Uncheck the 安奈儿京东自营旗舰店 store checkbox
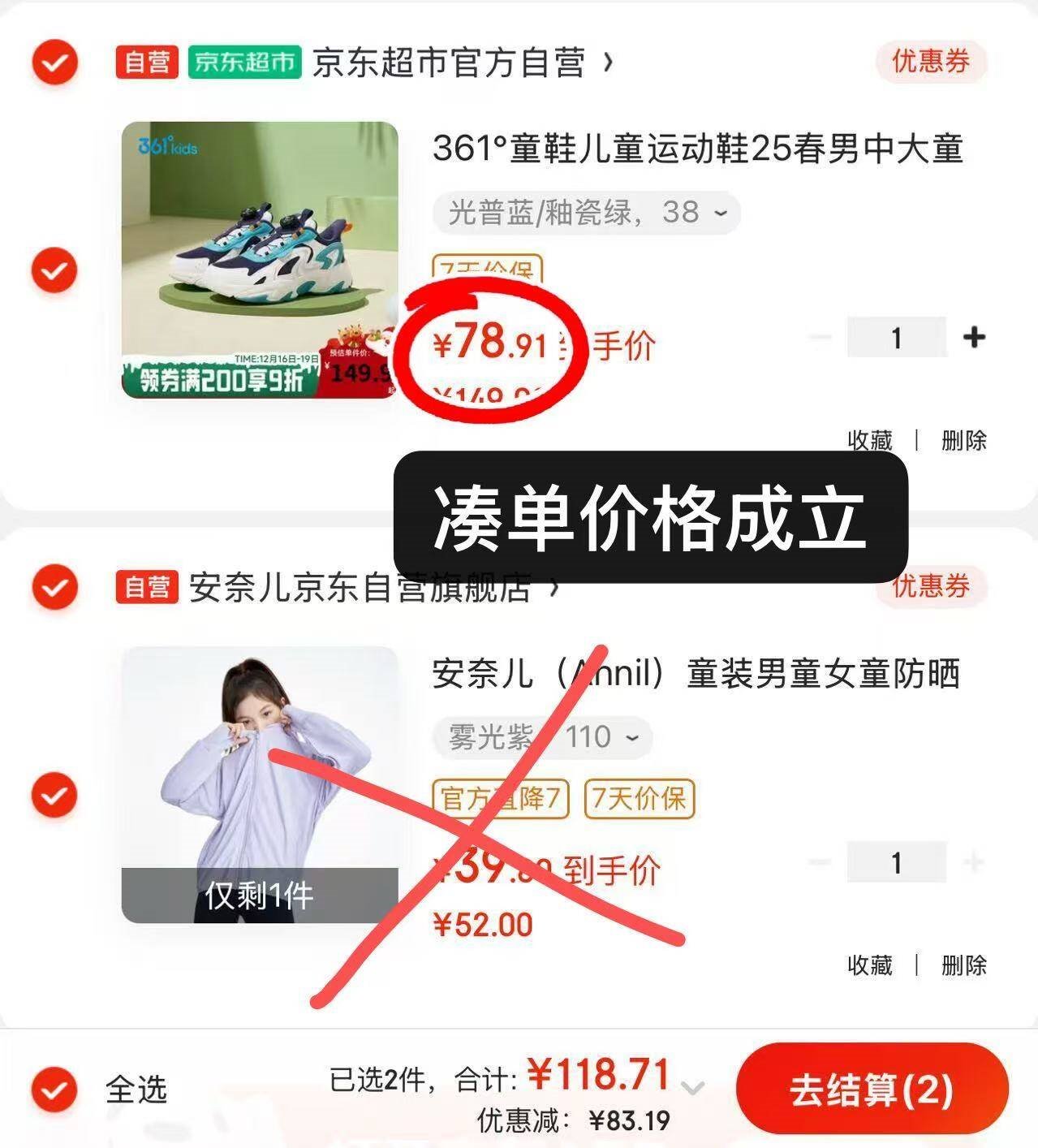1038x1148 pixels. pyautogui.click(x=54, y=586)
